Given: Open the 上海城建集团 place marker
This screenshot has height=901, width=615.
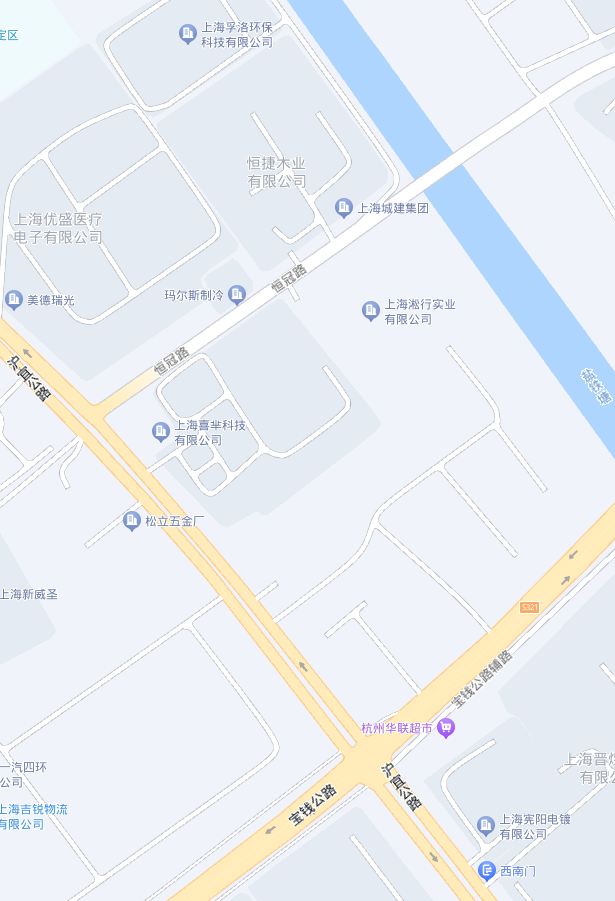Looking at the screenshot, I should tap(343, 208).
